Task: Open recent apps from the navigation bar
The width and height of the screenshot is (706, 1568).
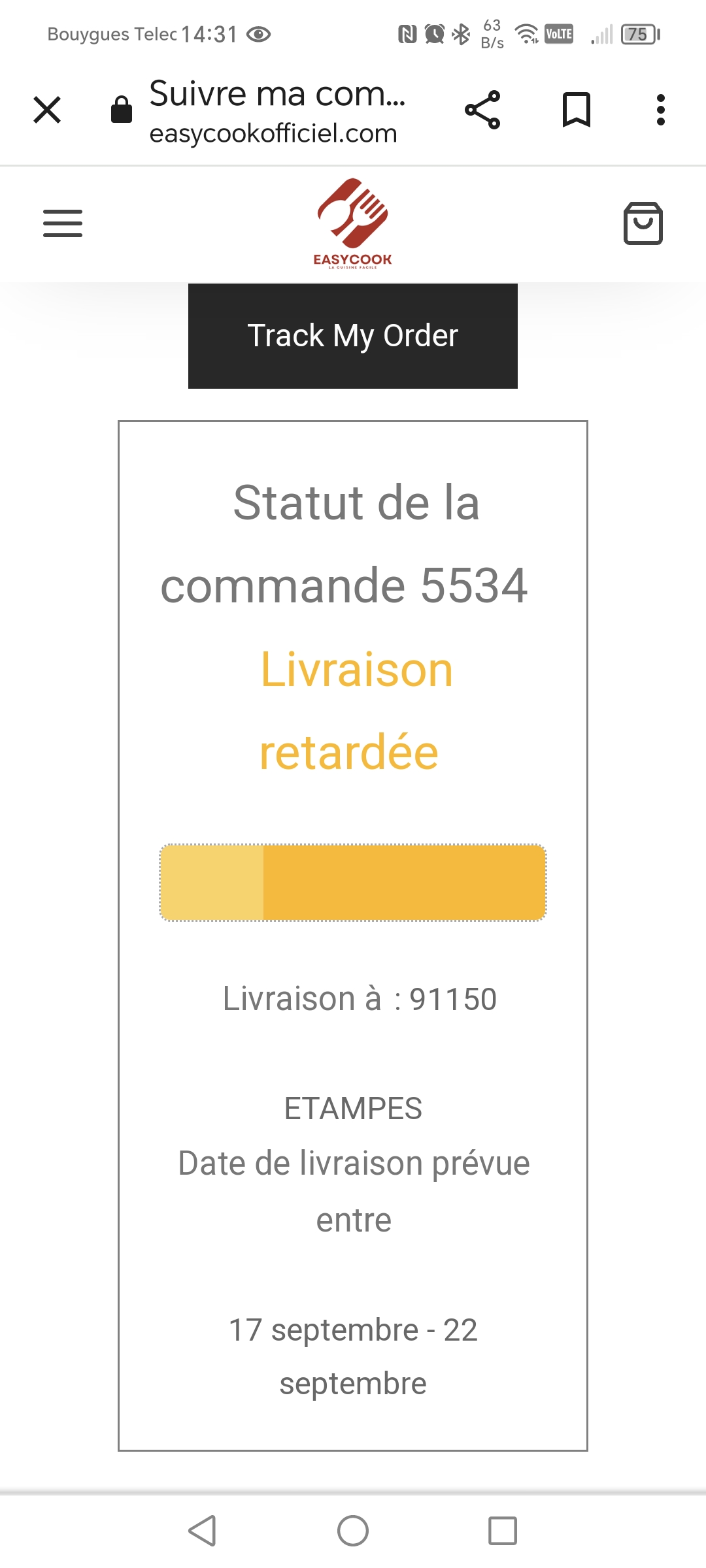Action: pos(503,1530)
